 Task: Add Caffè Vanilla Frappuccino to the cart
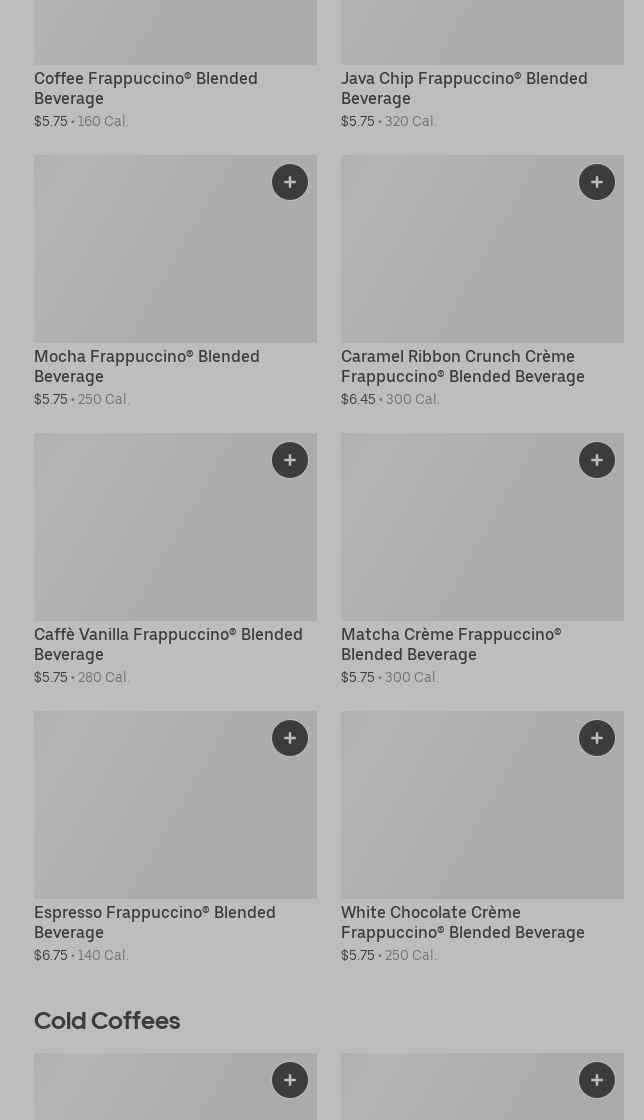290,460
